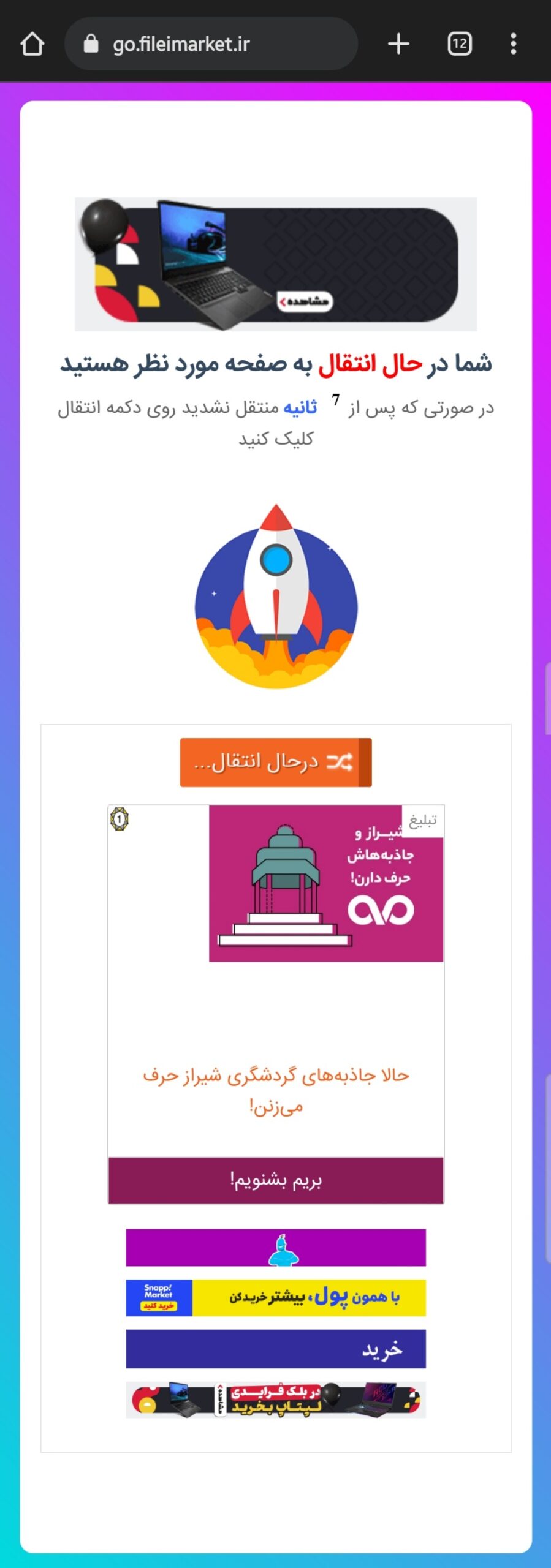Open the purple genie banner ad

[275, 1248]
